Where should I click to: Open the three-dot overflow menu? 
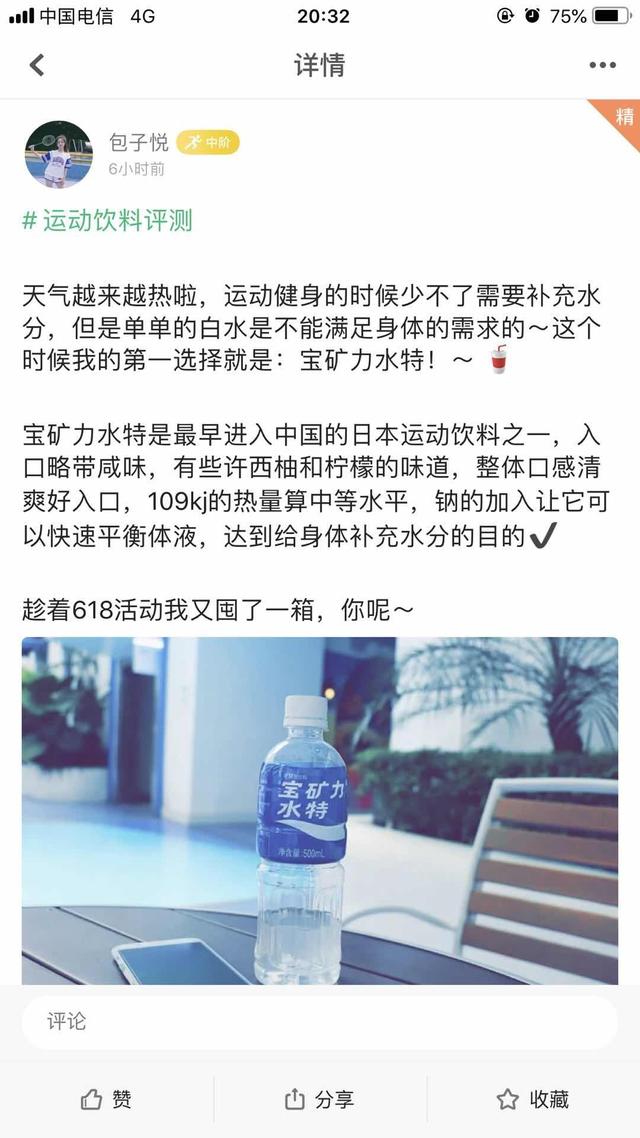tap(602, 66)
